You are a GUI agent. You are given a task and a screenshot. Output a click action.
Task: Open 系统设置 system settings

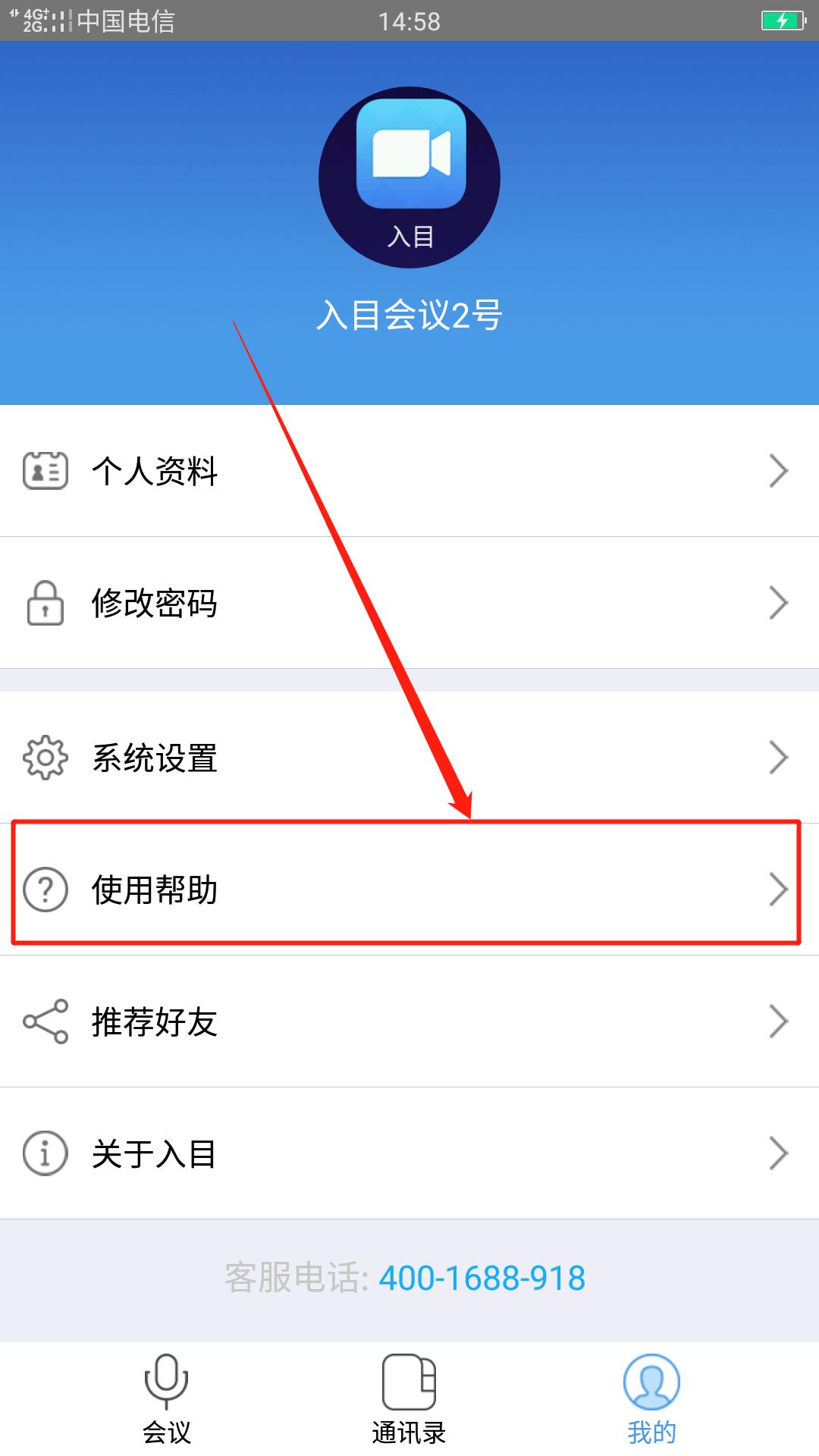(x=409, y=758)
